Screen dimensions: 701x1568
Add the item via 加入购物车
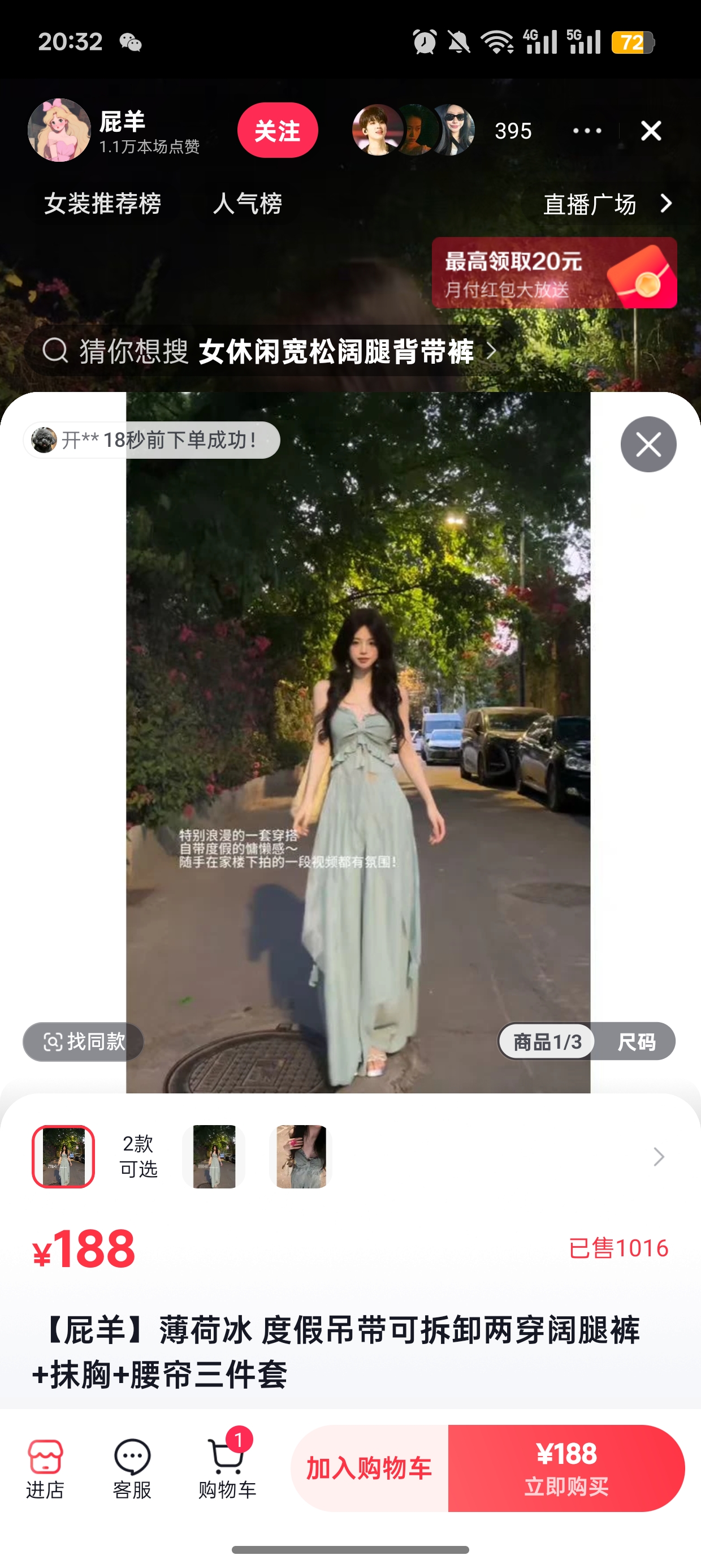pos(369,1468)
